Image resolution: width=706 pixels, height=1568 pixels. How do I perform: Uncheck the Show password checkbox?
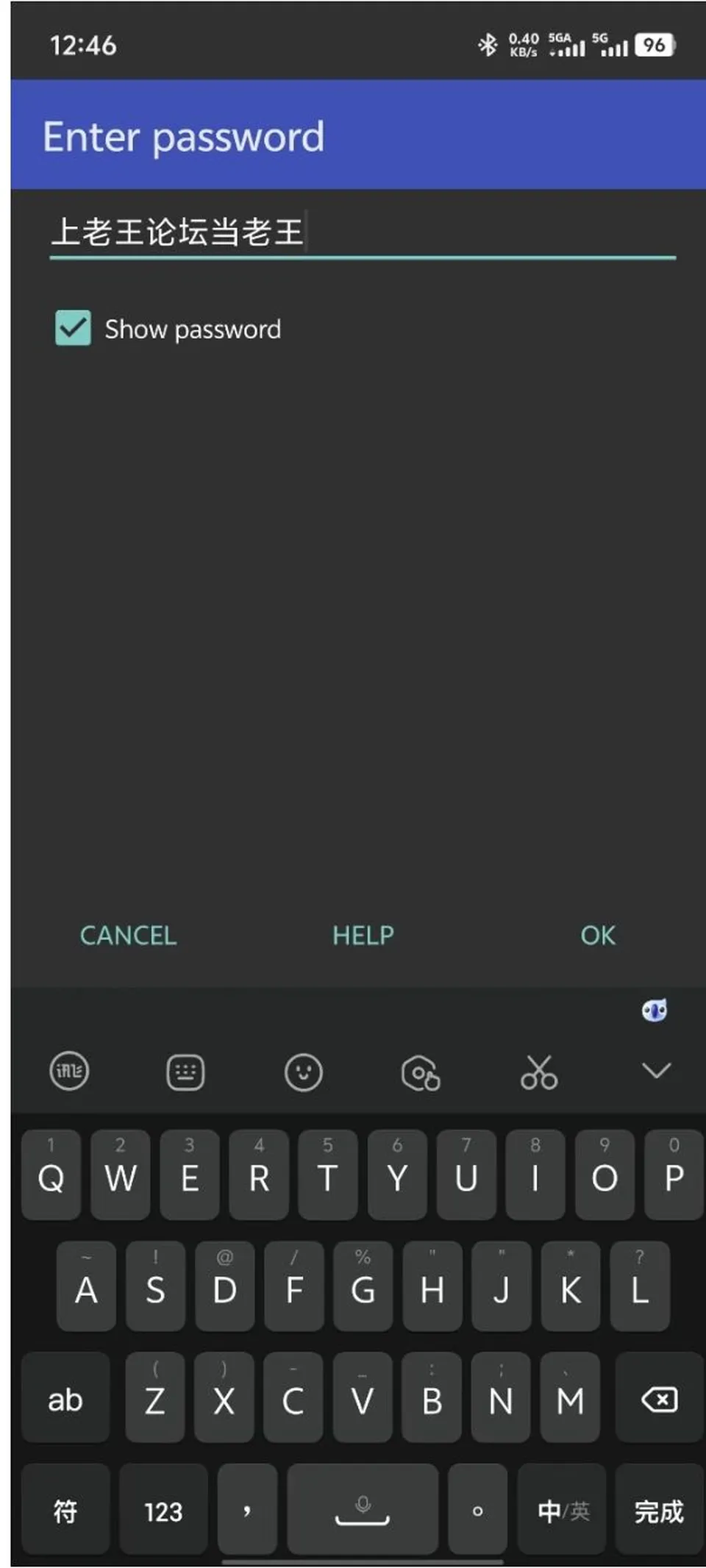point(73,328)
